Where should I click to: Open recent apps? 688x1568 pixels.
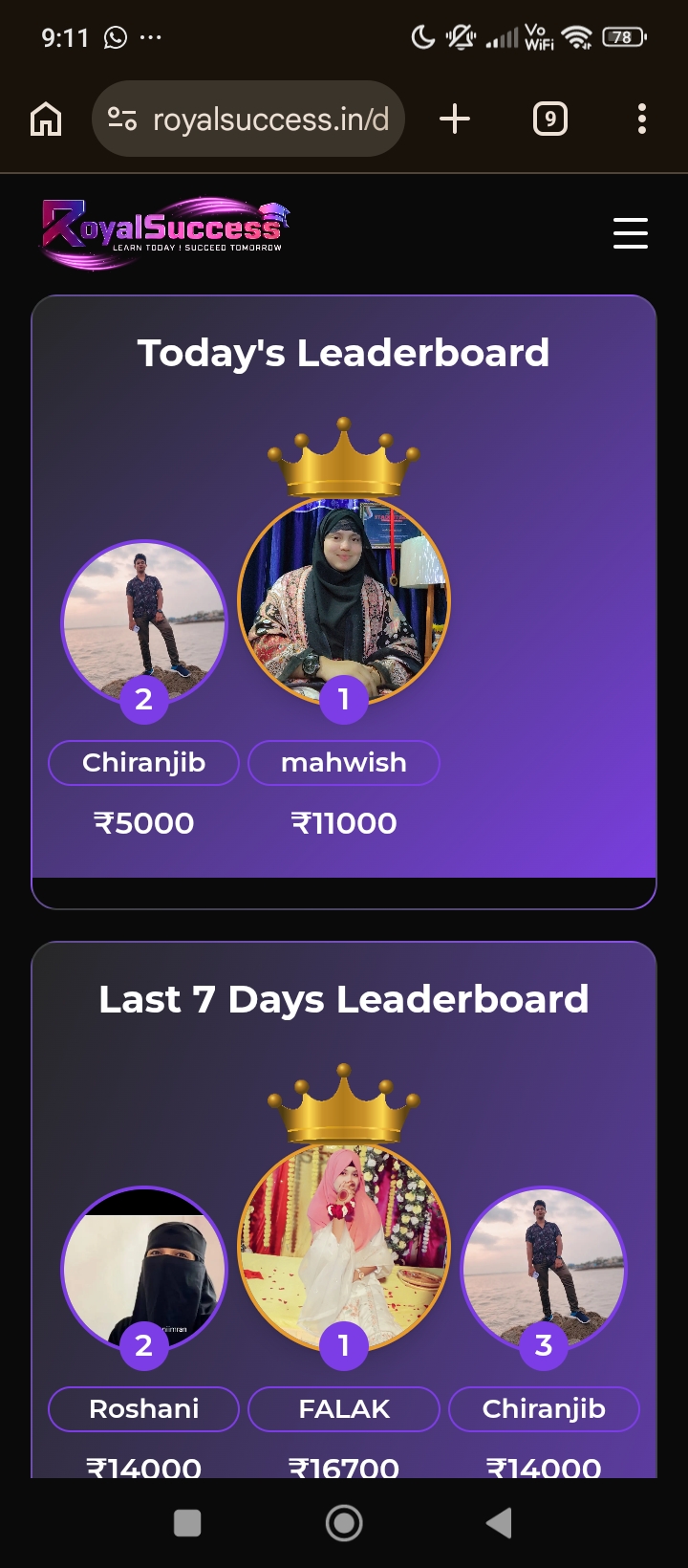click(x=187, y=1523)
